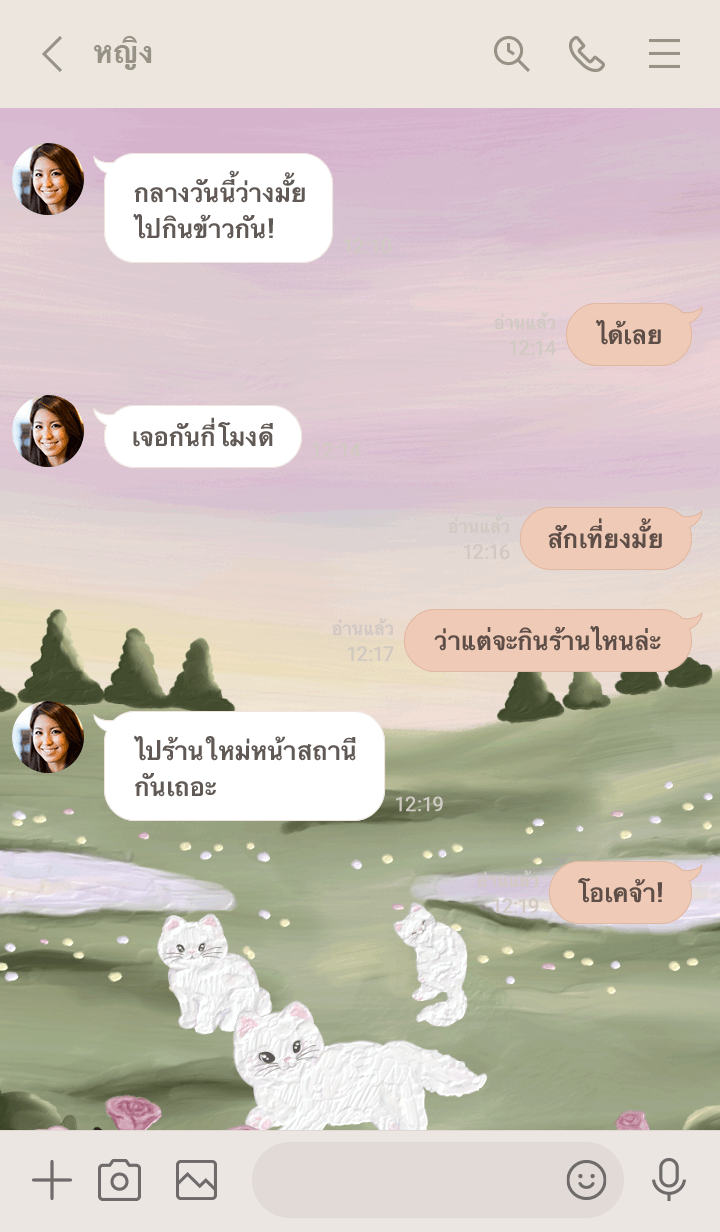The image size is (720, 1232).
Task: Record a voice message with the microphone
Action: pyautogui.click(x=668, y=1181)
